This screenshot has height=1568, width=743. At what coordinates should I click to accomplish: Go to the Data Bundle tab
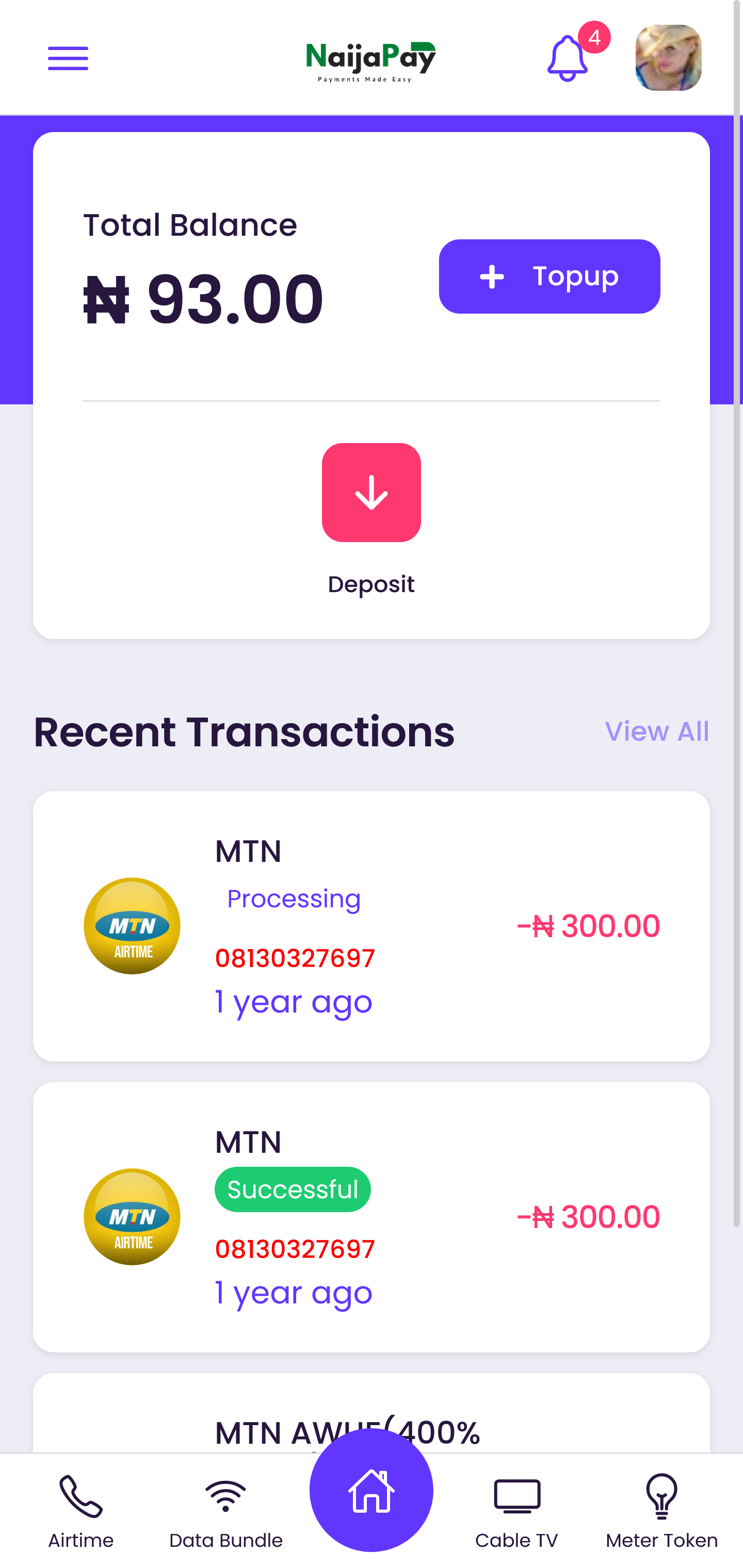pos(226,1511)
